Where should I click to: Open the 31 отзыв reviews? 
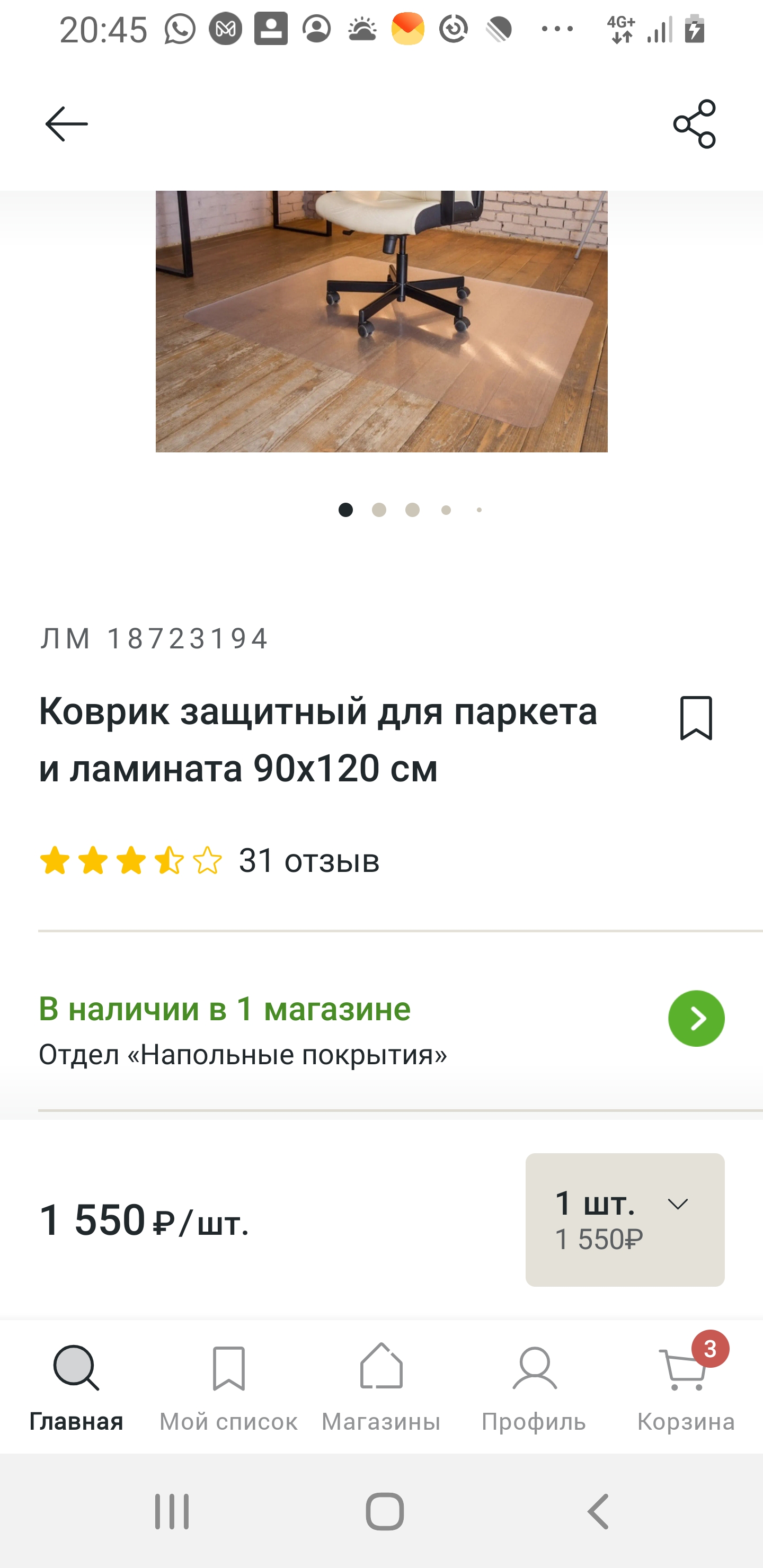tap(309, 861)
